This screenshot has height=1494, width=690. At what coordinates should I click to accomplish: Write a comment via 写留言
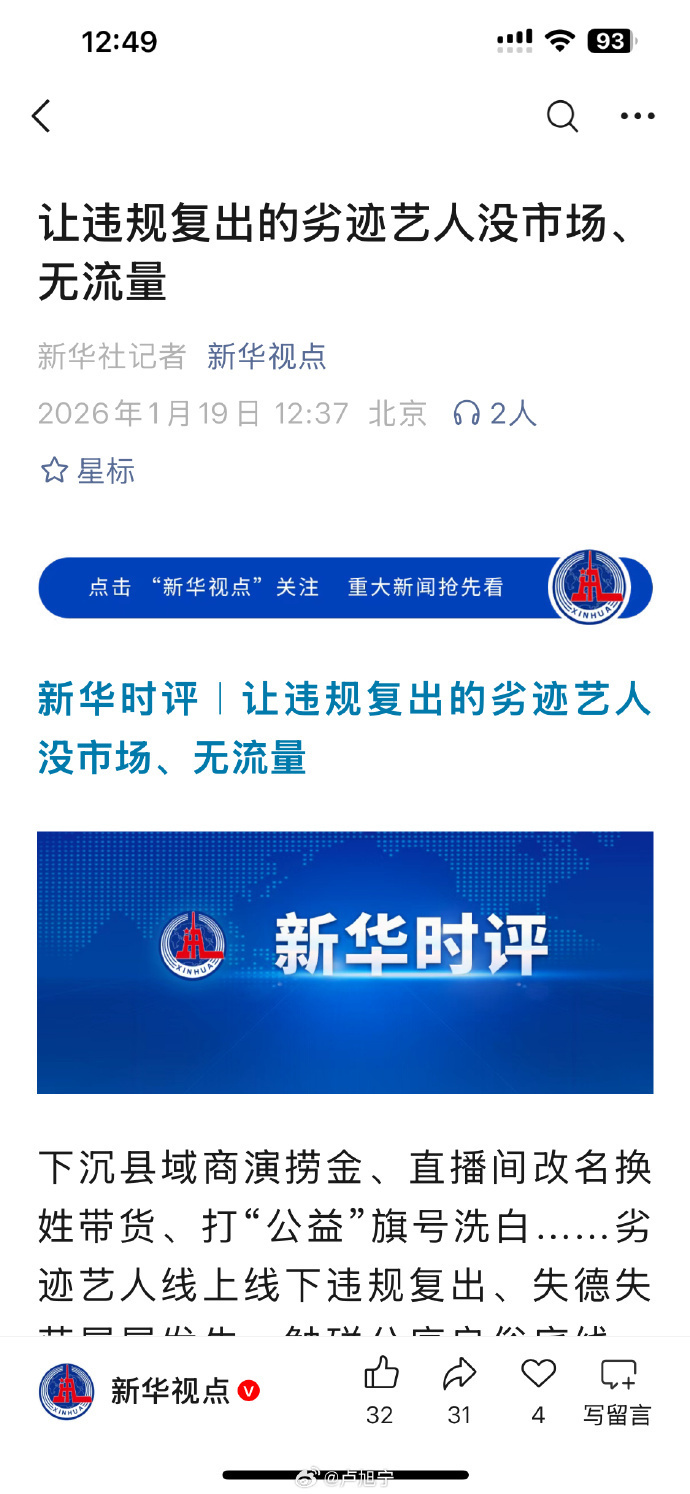[x=617, y=1388]
